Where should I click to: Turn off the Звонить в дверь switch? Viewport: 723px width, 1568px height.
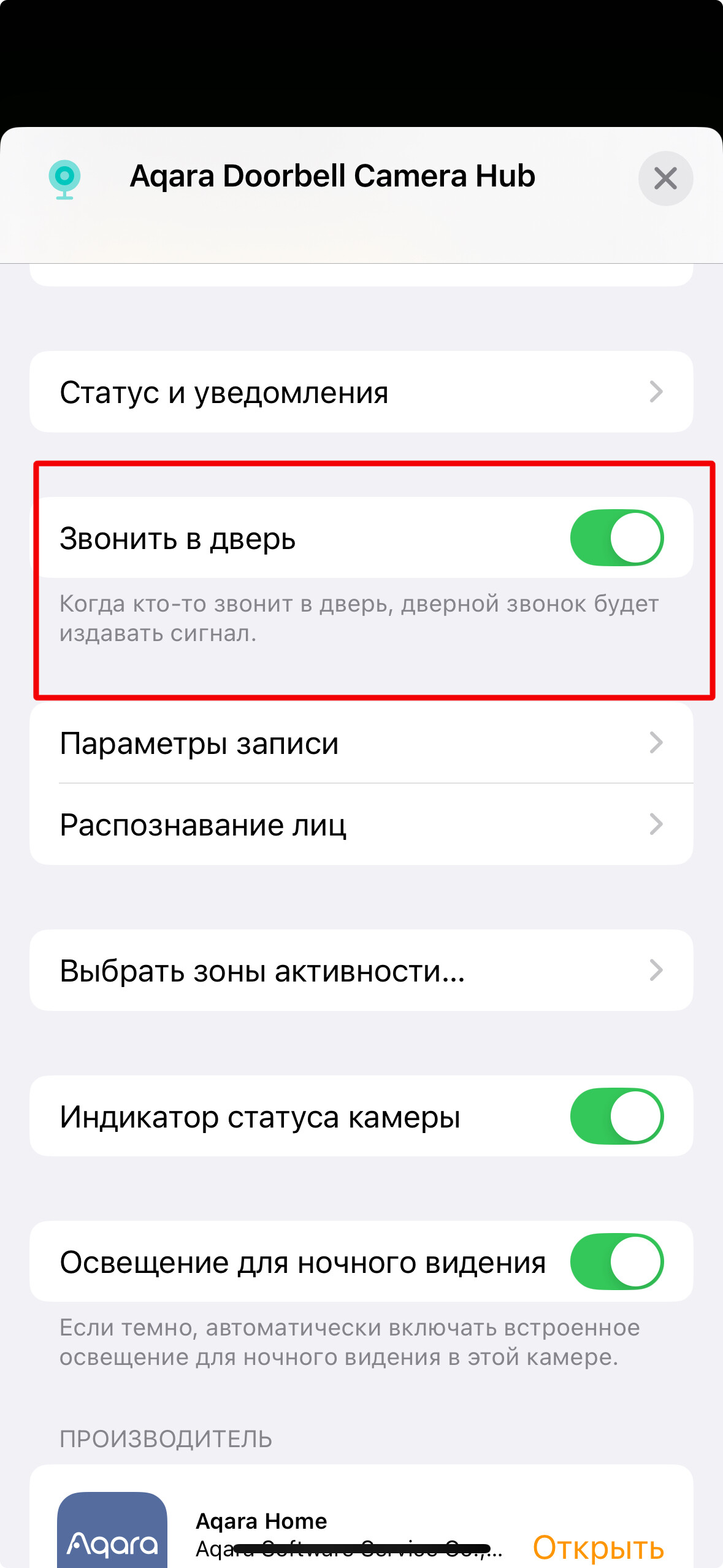pos(616,537)
